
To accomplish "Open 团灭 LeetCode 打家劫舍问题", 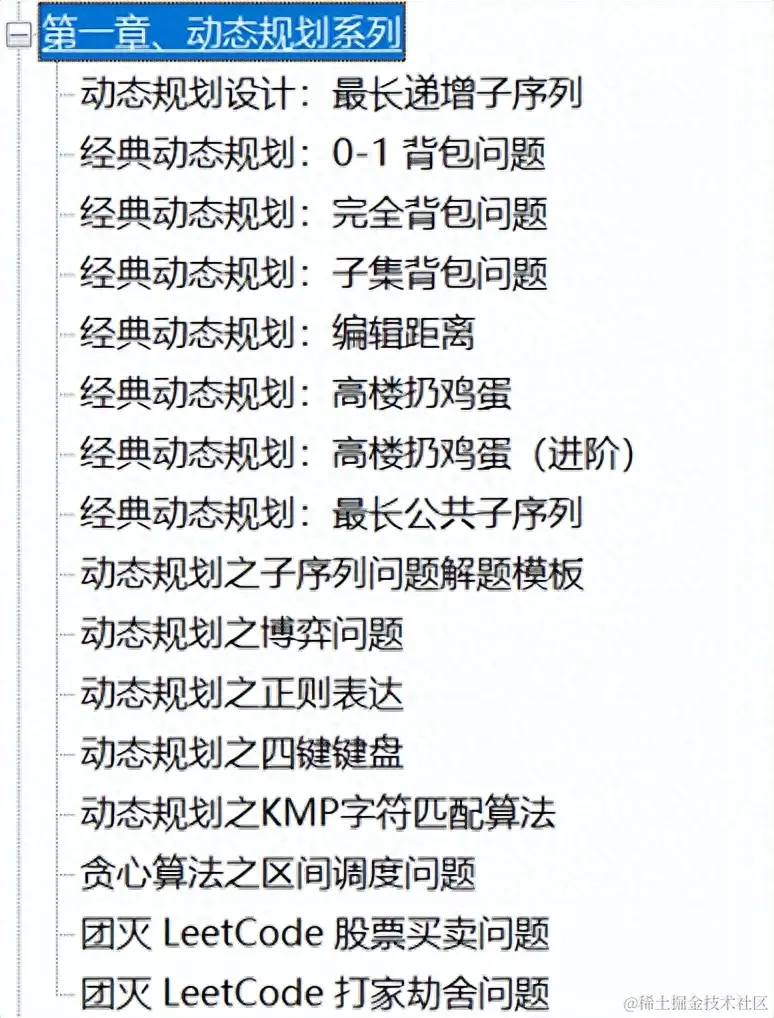I will point(315,993).
